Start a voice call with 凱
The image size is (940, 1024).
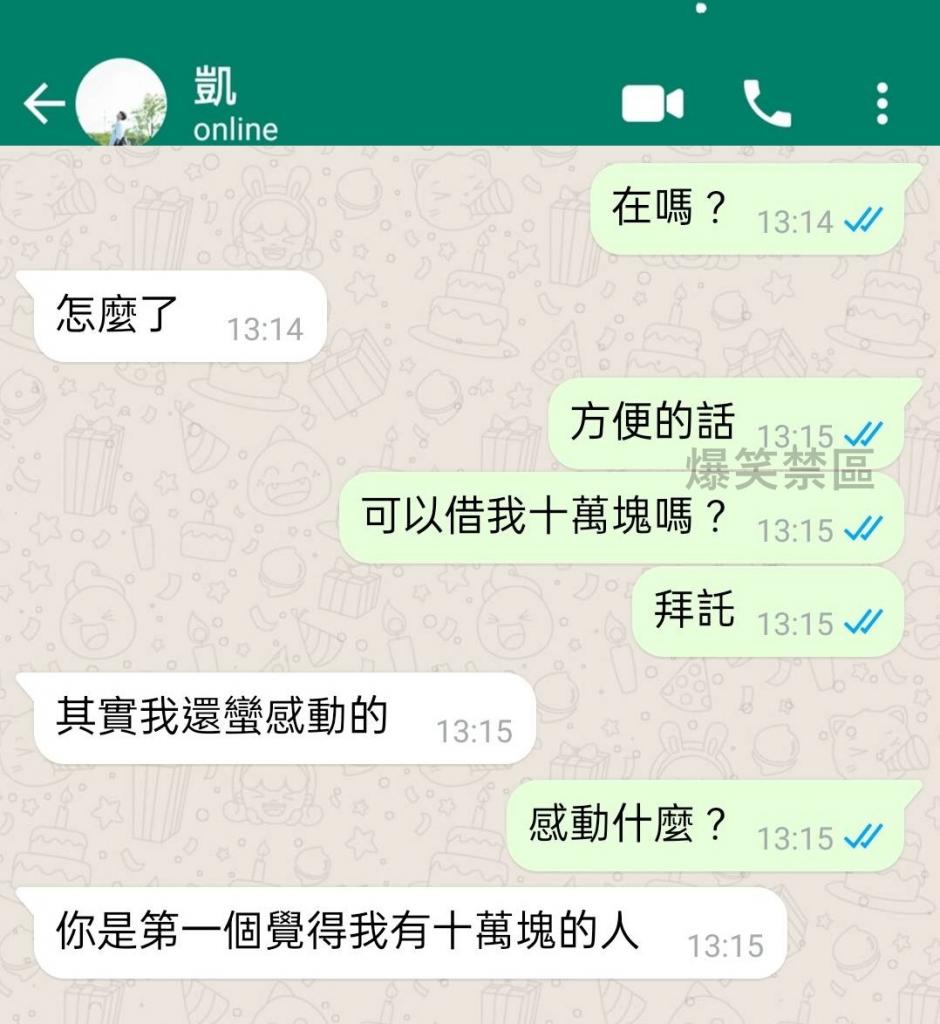[x=767, y=104]
